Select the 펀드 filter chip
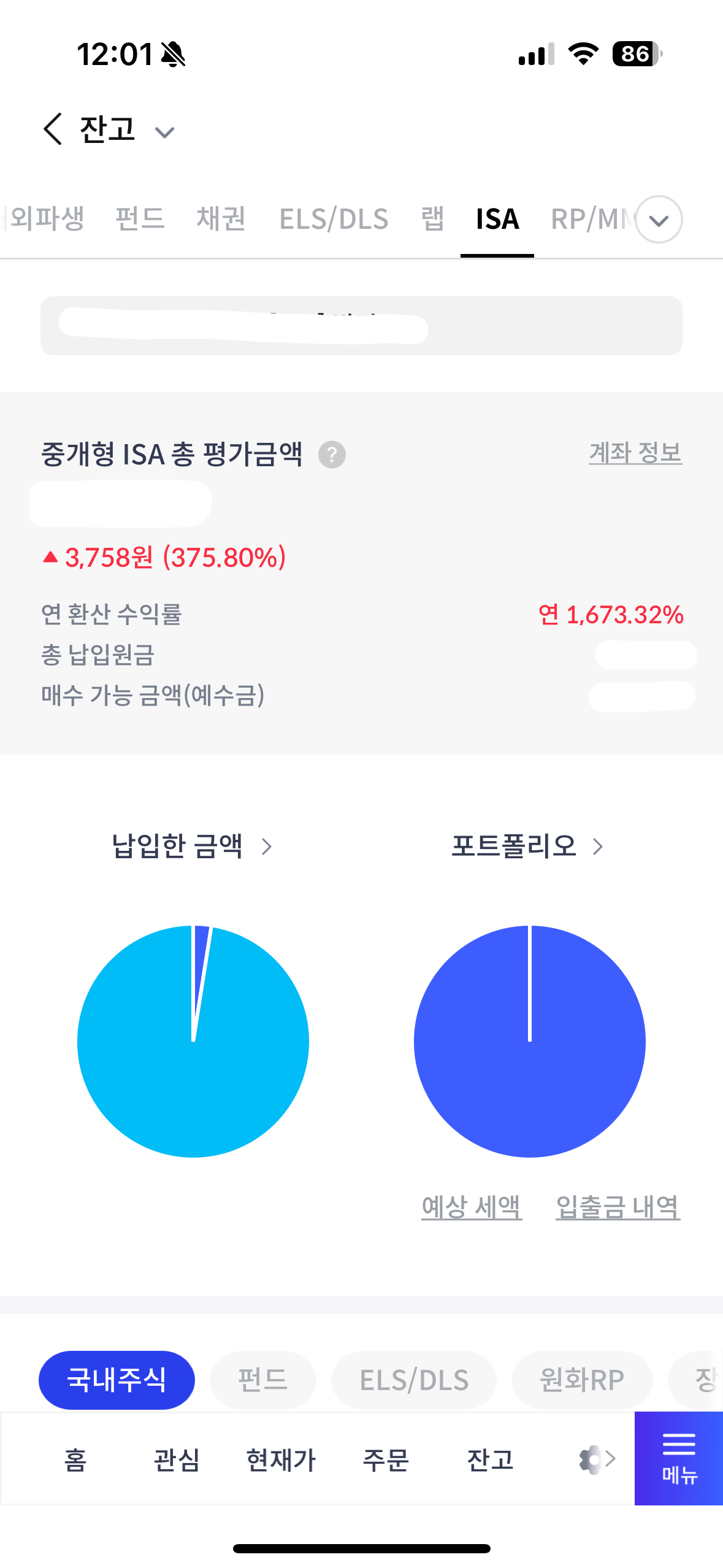This screenshot has width=723, height=1568. [x=262, y=1380]
